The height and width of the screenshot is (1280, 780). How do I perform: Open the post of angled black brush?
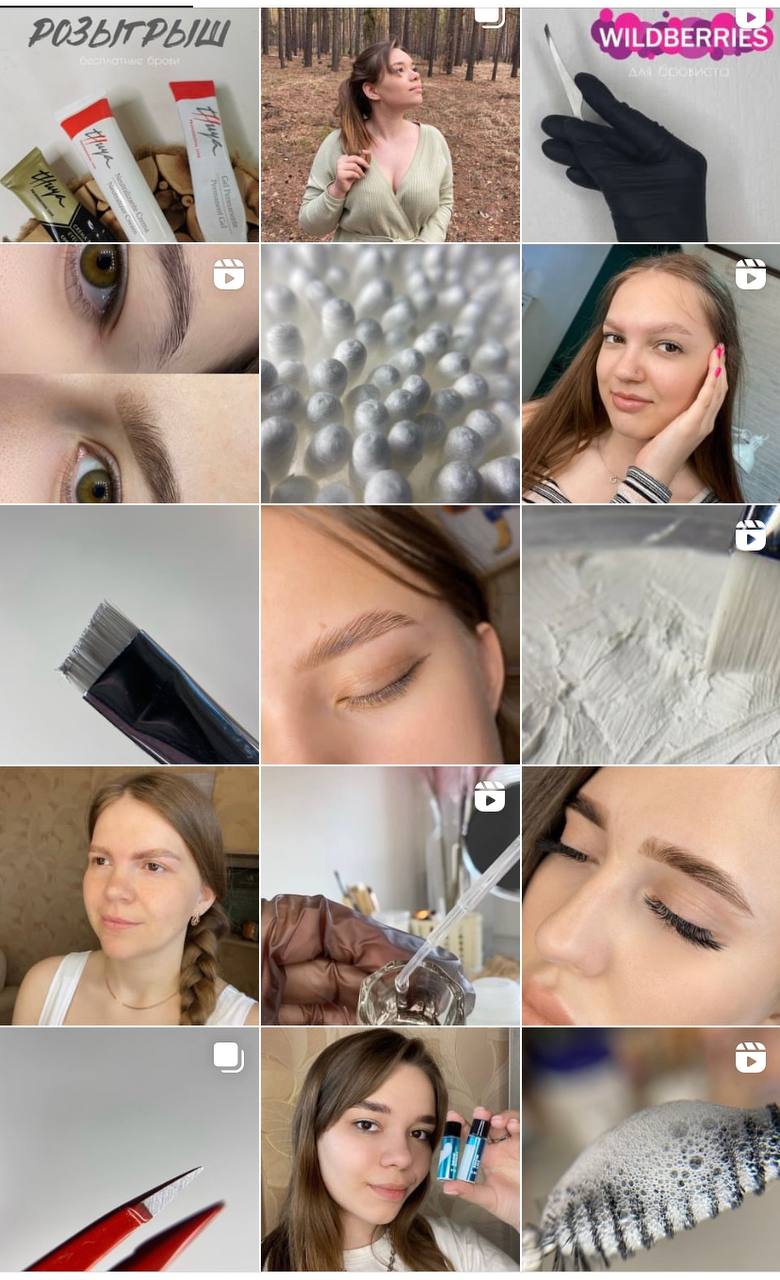[x=129, y=635]
